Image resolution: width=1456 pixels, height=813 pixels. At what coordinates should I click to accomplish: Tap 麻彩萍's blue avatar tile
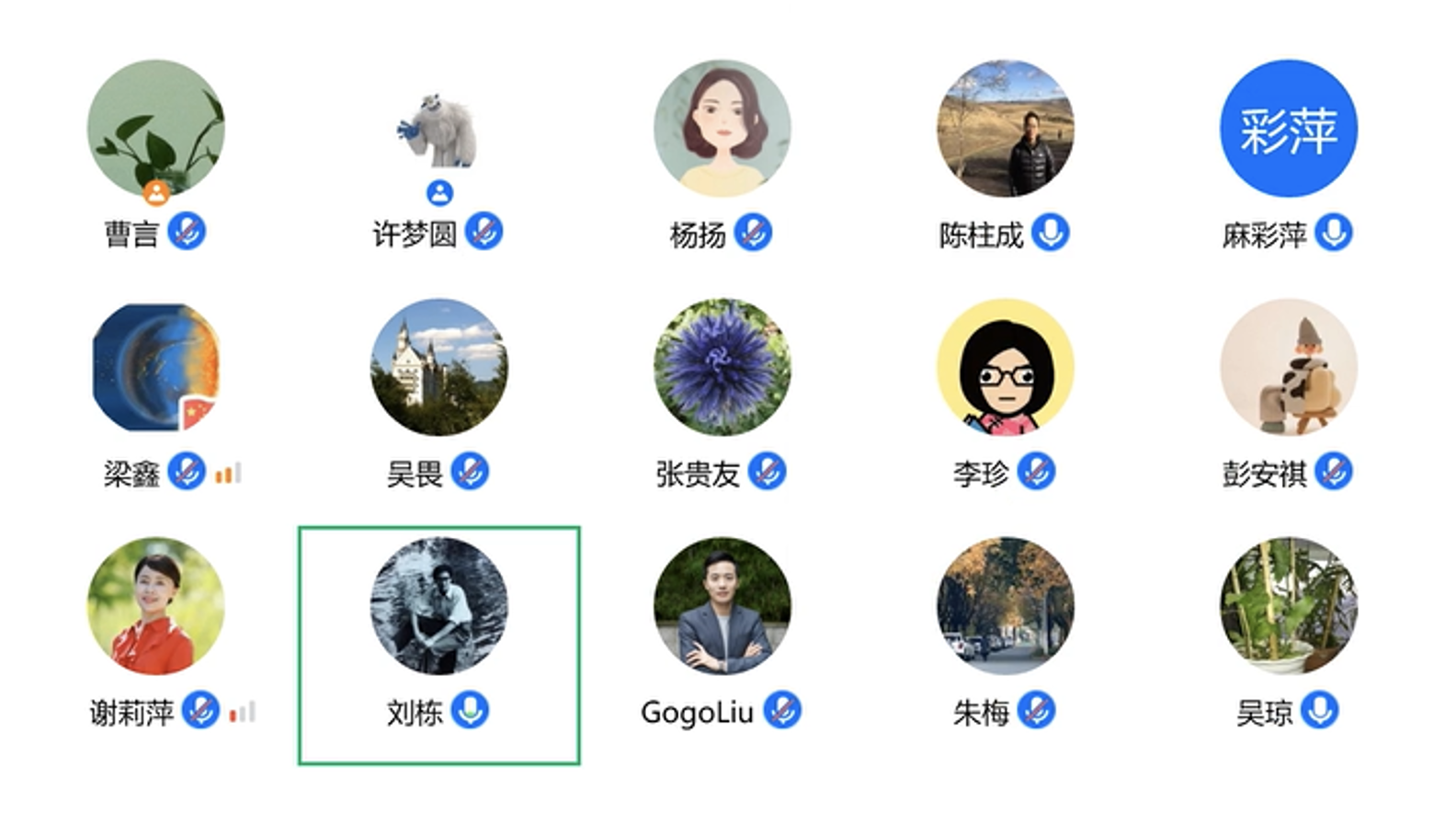click(1288, 129)
